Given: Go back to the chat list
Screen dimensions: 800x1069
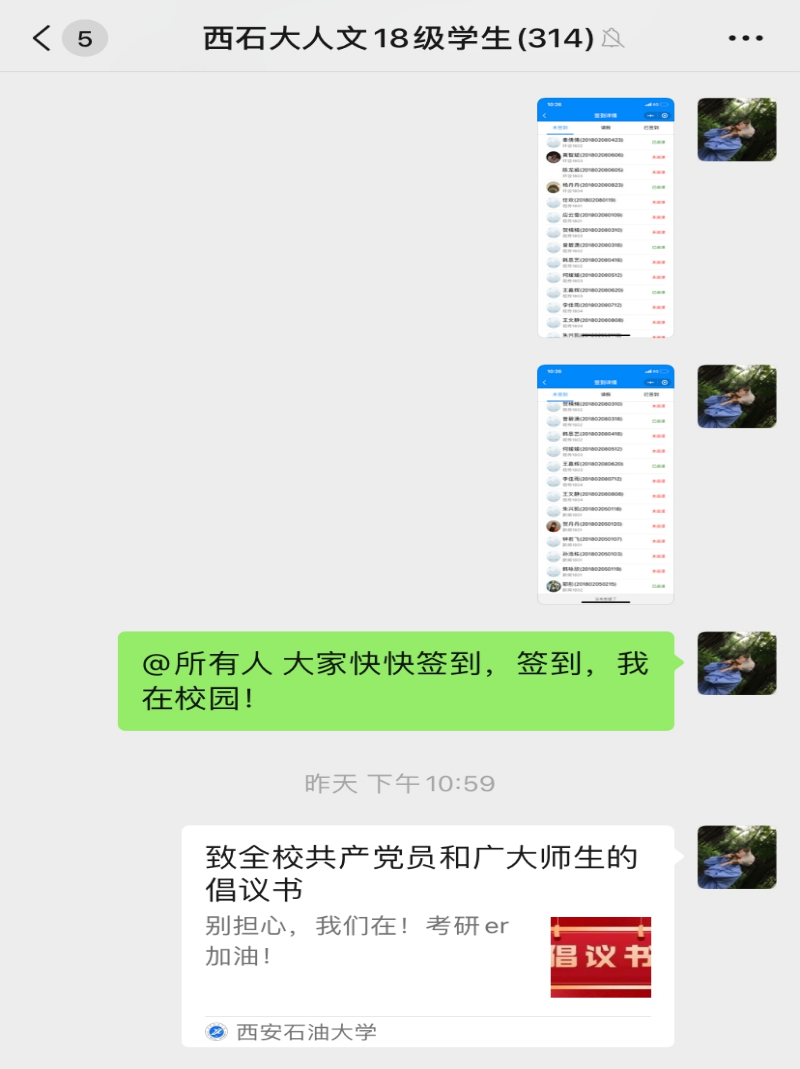Looking at the screenshot, I should pos(42,39).
